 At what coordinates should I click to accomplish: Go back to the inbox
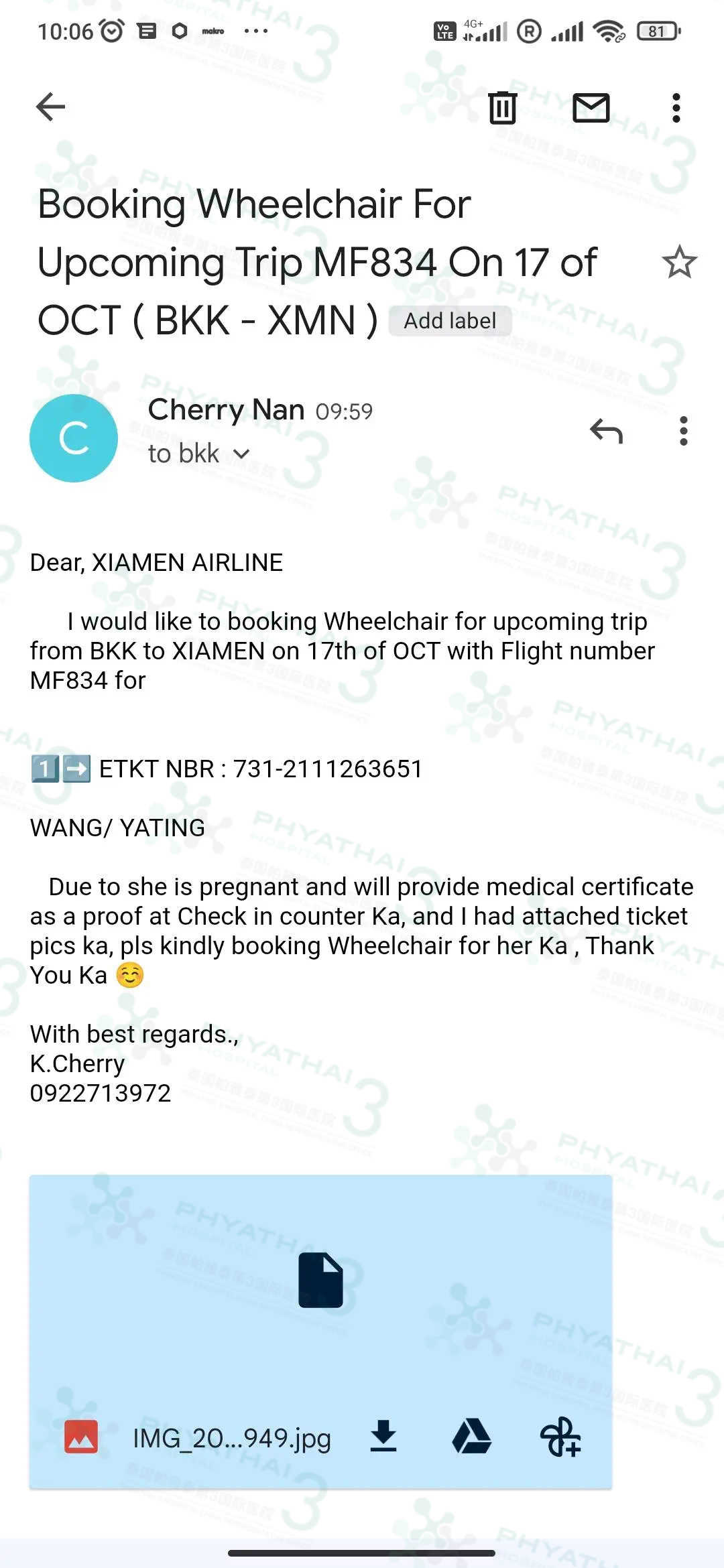click(x=50, y=107)
